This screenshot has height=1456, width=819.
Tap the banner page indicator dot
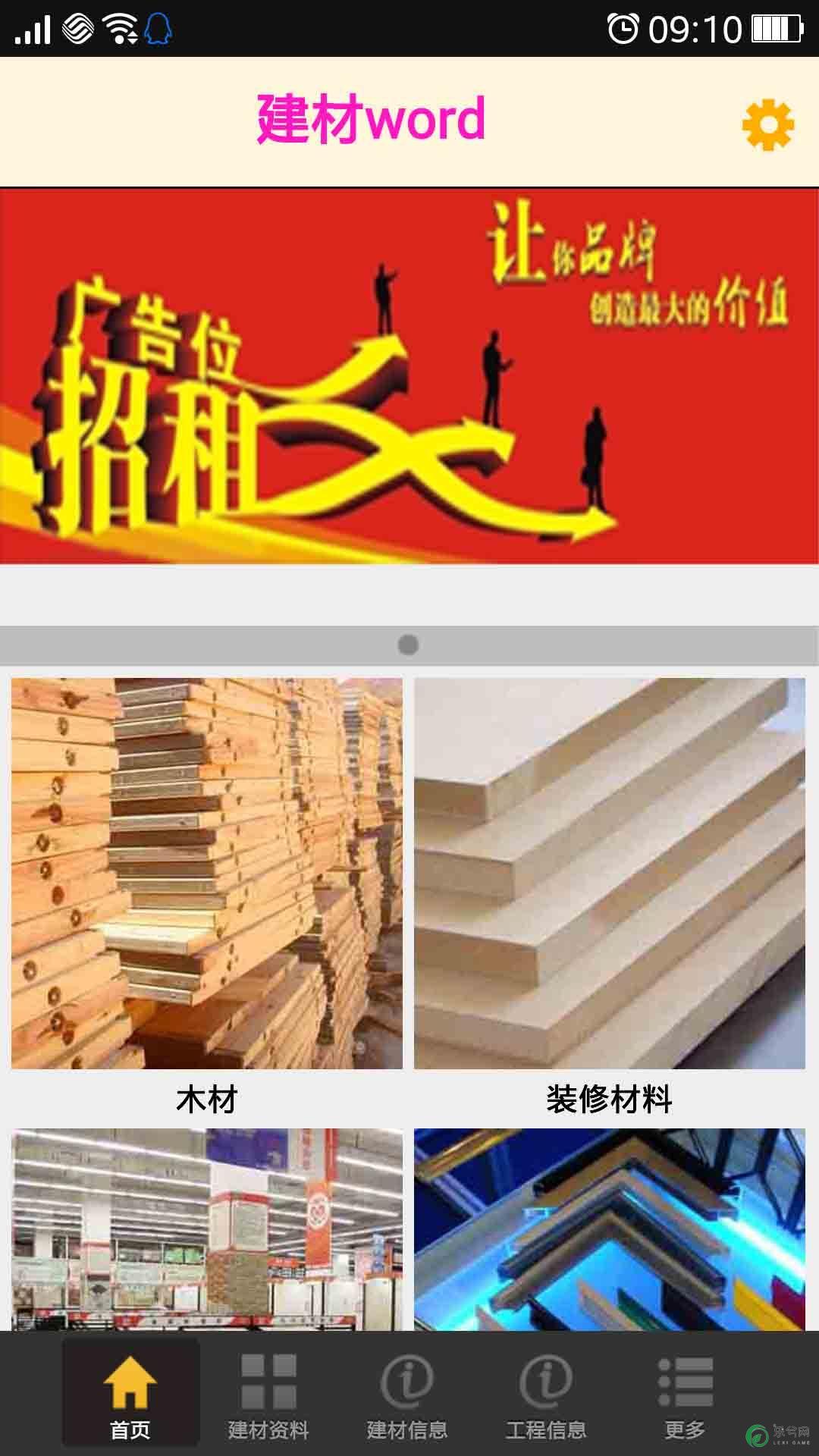[x=408, y=645]
